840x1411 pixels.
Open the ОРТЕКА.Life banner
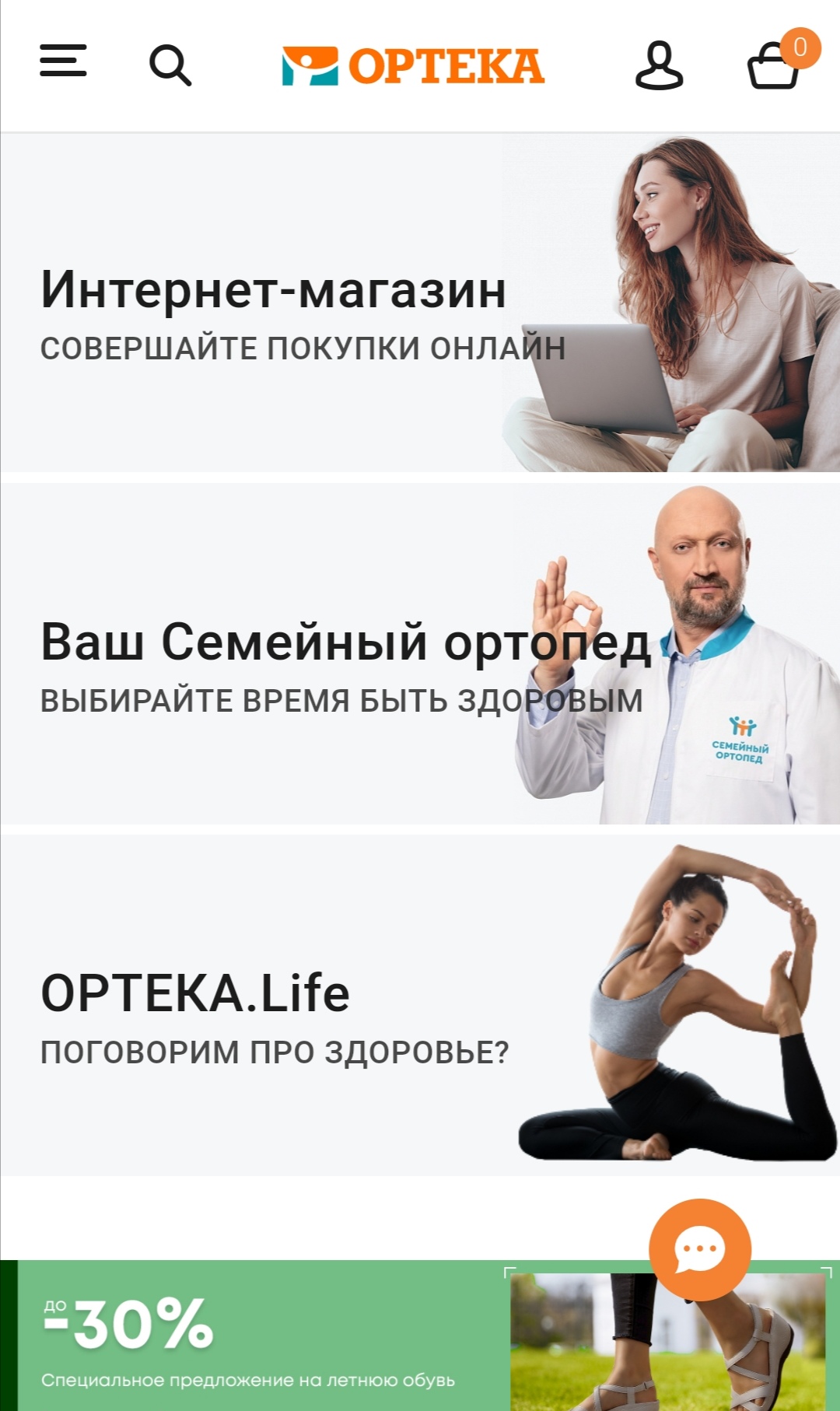coord(420,1005)
